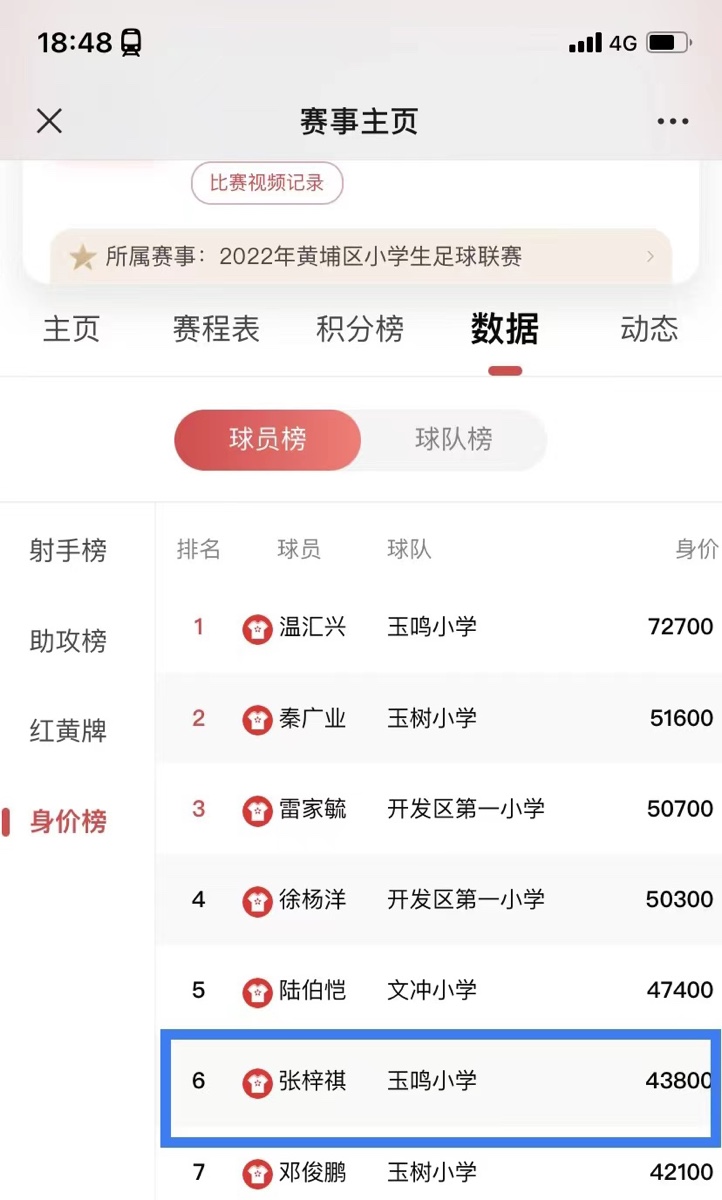Open the three-dot overflow menu
Viewport: 722px width, 1200px height.
(x=673, y=121)
